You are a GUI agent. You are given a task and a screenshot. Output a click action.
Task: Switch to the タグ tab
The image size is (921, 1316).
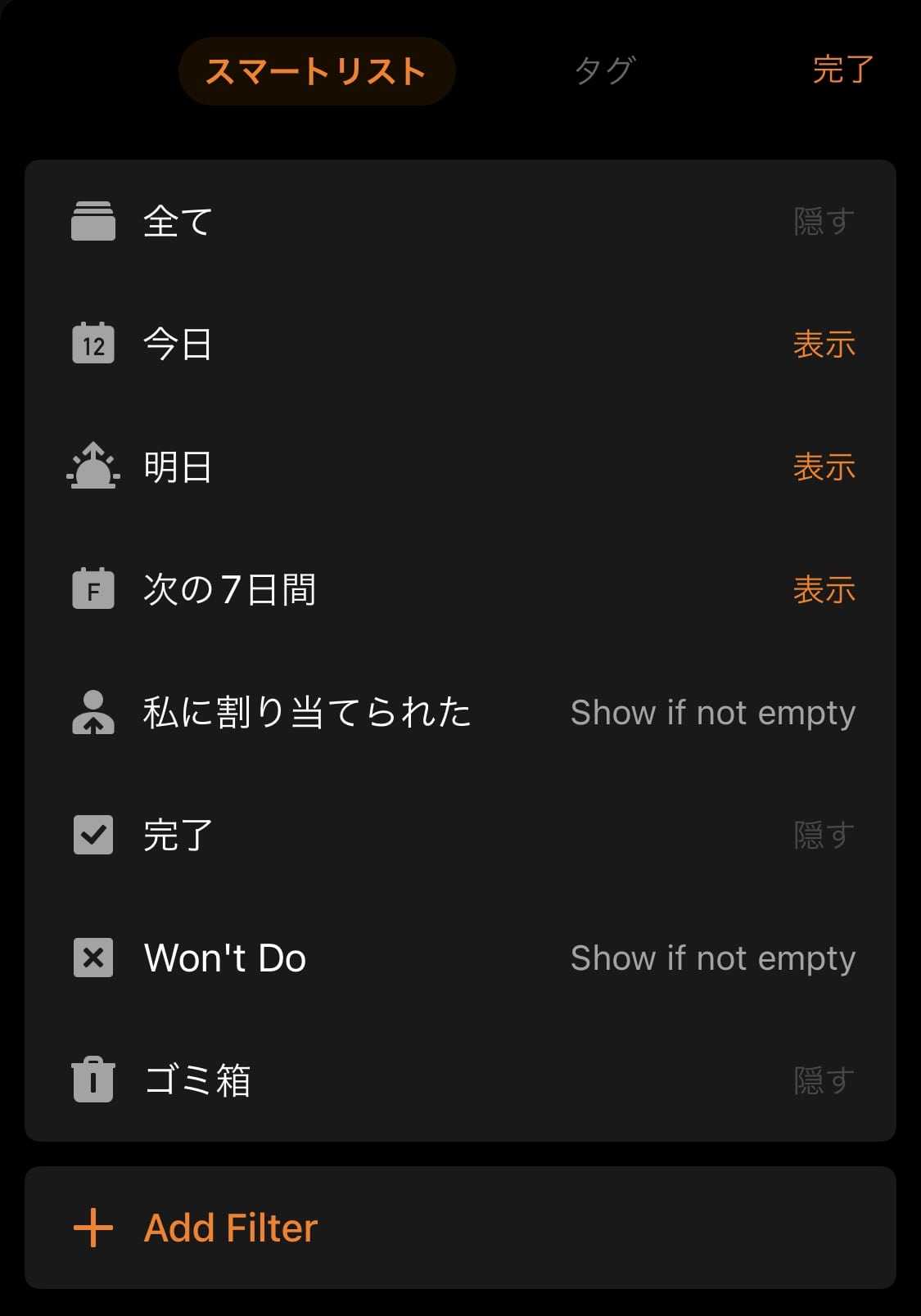[x=603, y=71]
